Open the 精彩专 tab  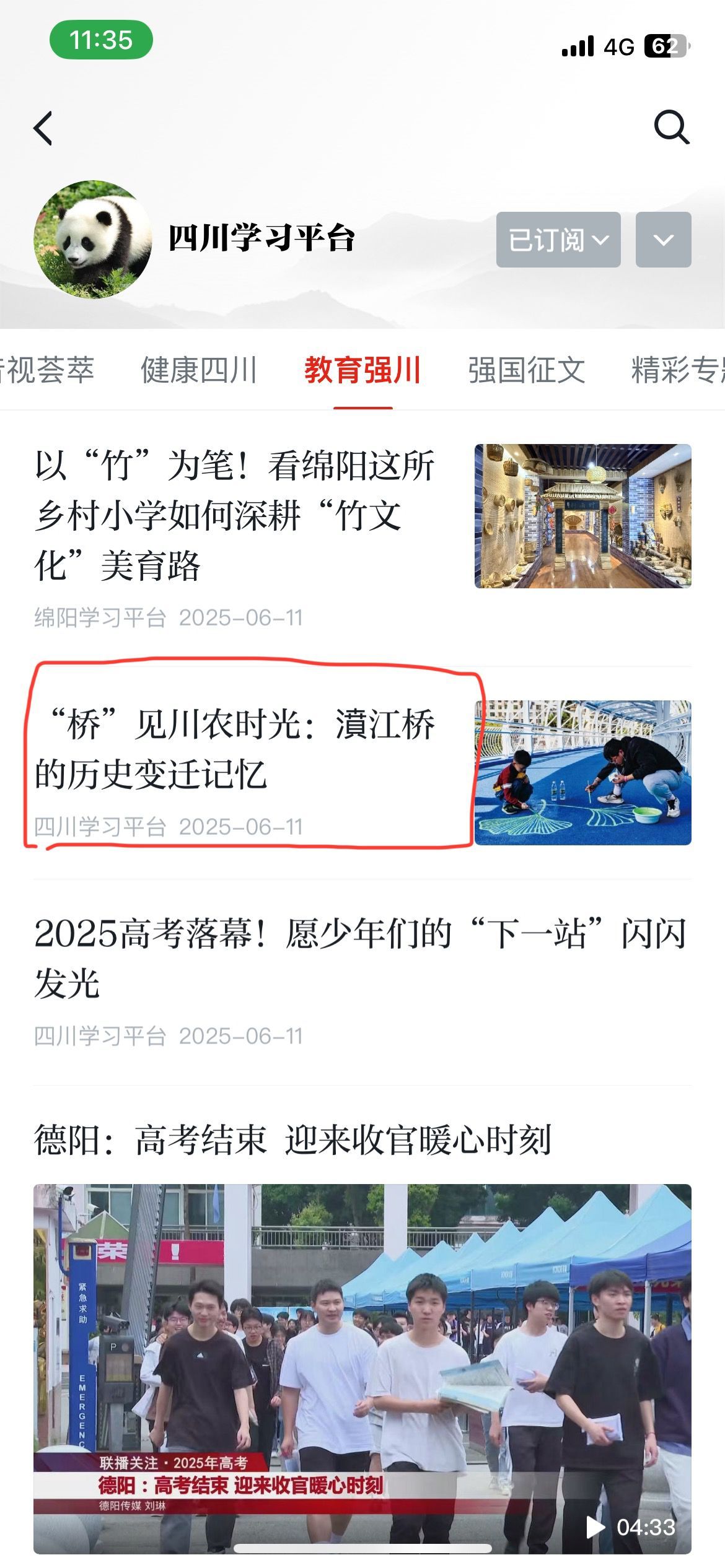tap(677, 370)
